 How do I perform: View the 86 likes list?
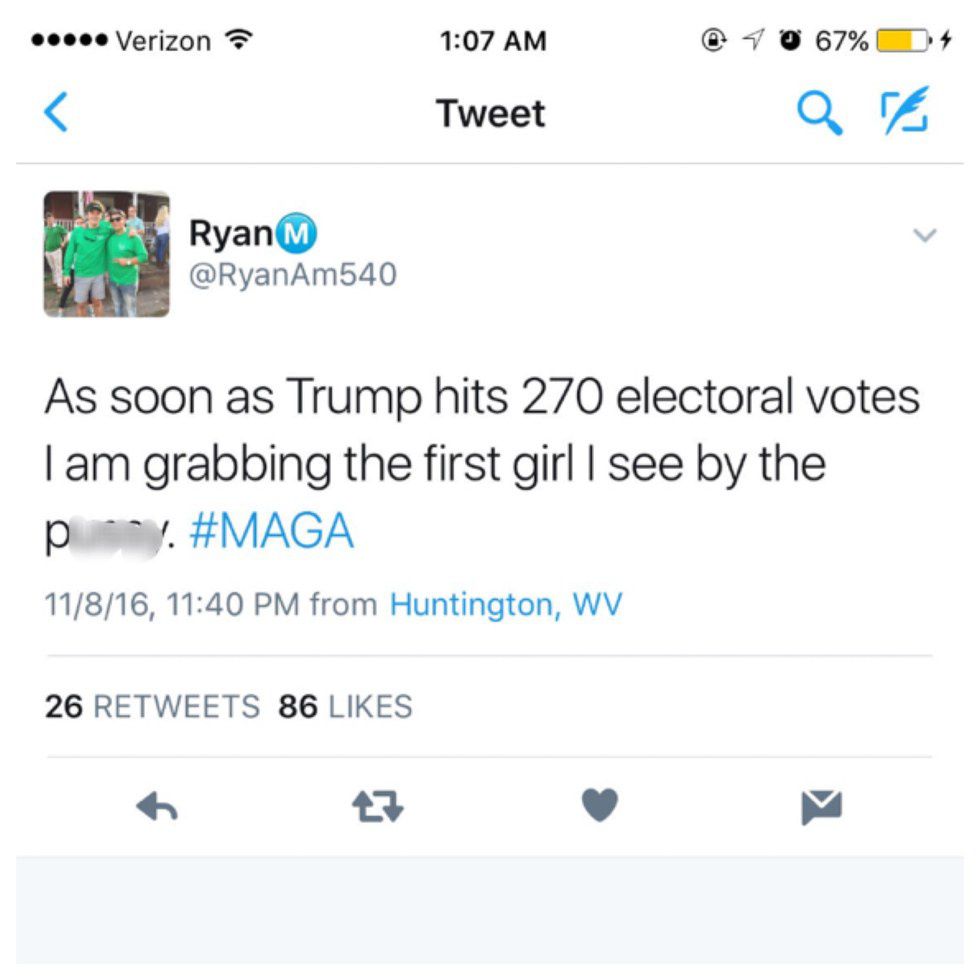(x=345, y=707)
